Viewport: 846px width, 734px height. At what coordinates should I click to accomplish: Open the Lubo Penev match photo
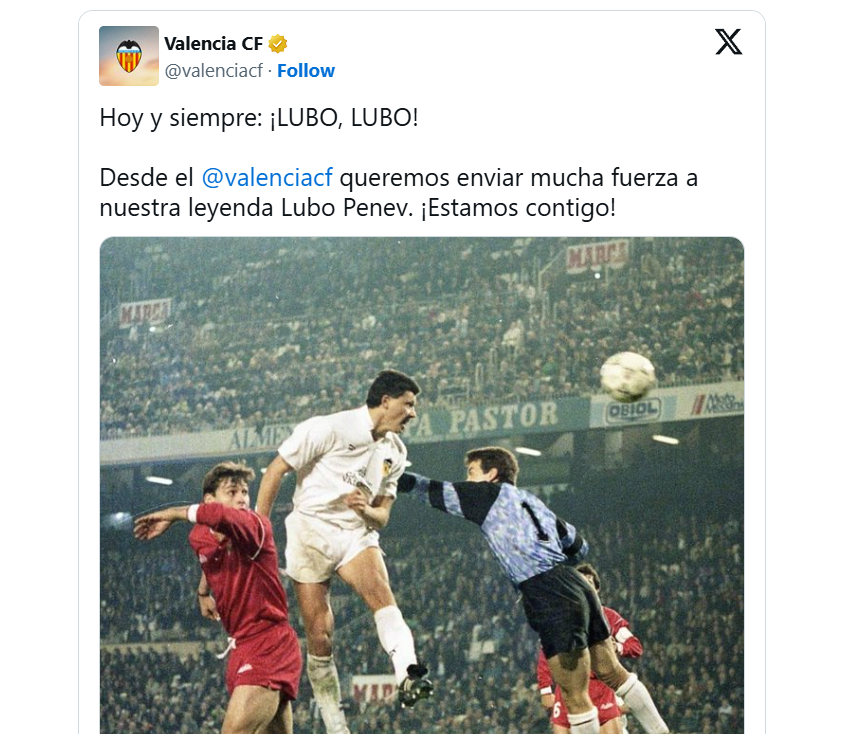click(421, 484)
